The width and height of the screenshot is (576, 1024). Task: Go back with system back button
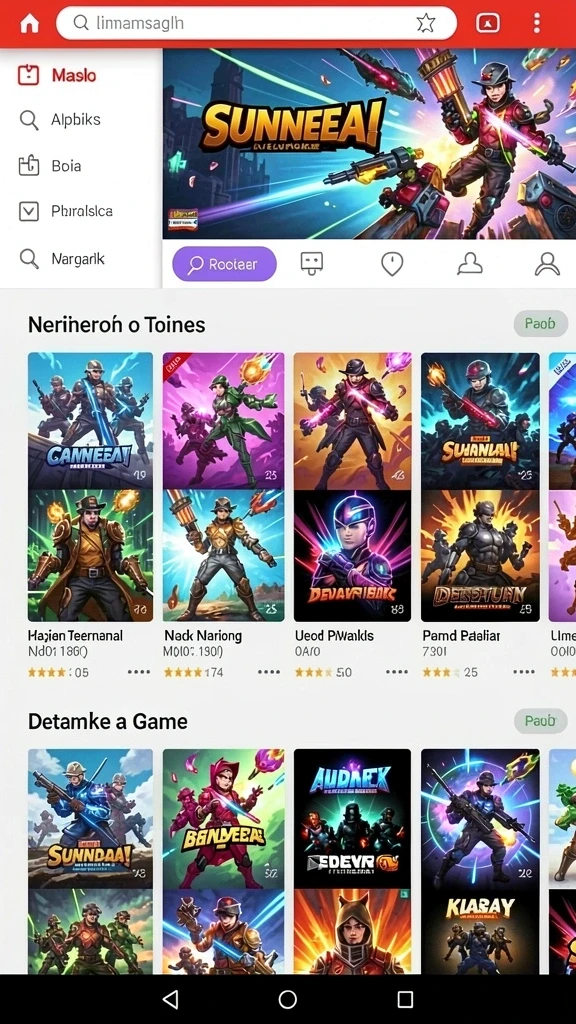(170, 999)
